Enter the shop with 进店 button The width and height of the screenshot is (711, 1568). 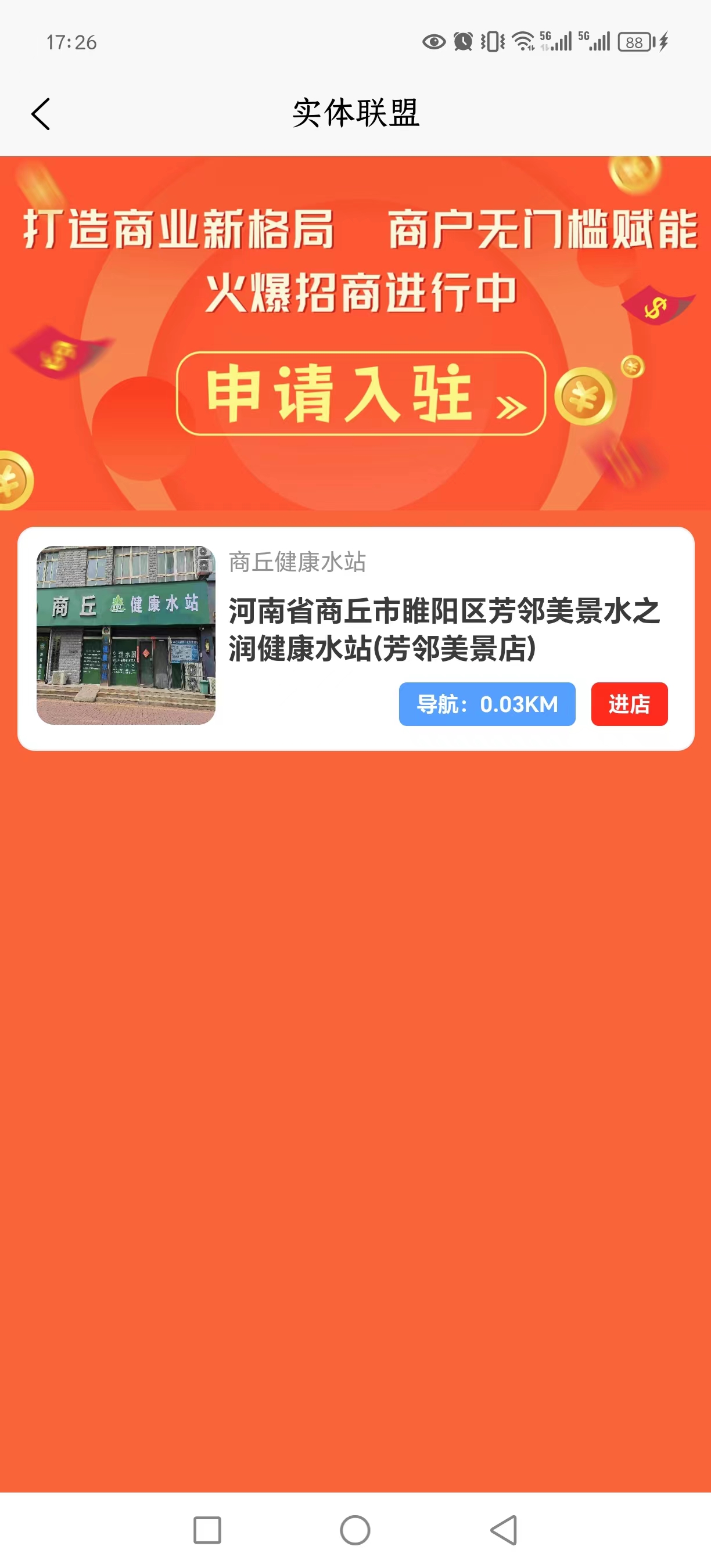tap(630, 704)
